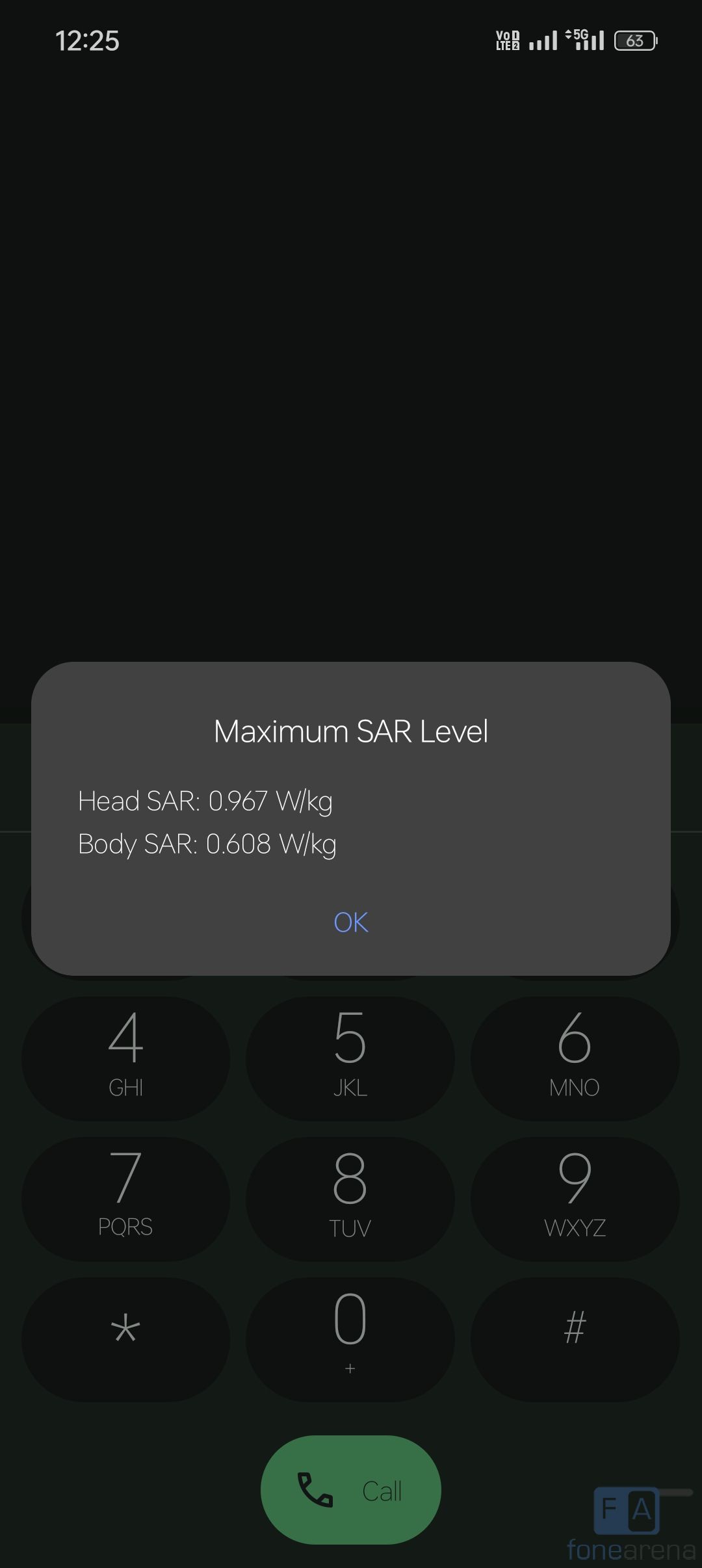Image resolution: width=702 pixels, height=1568 pixels.
Task: Tap the green Call button
Action: point(350,1490)
